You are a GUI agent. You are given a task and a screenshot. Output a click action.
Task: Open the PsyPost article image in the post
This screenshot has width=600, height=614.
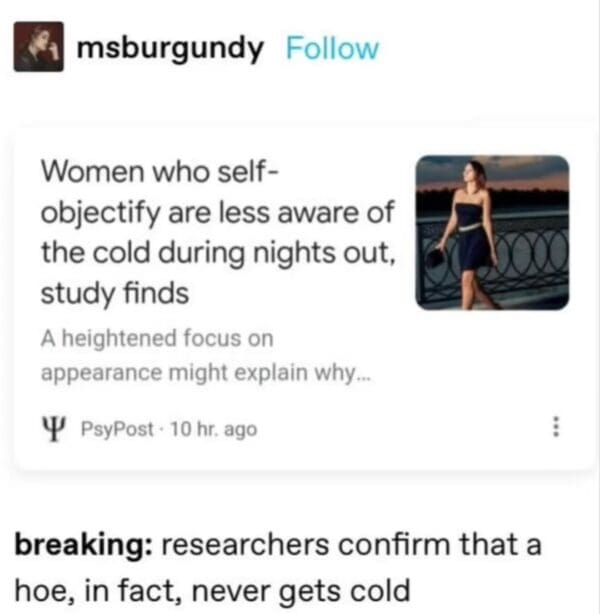point(492,232)
